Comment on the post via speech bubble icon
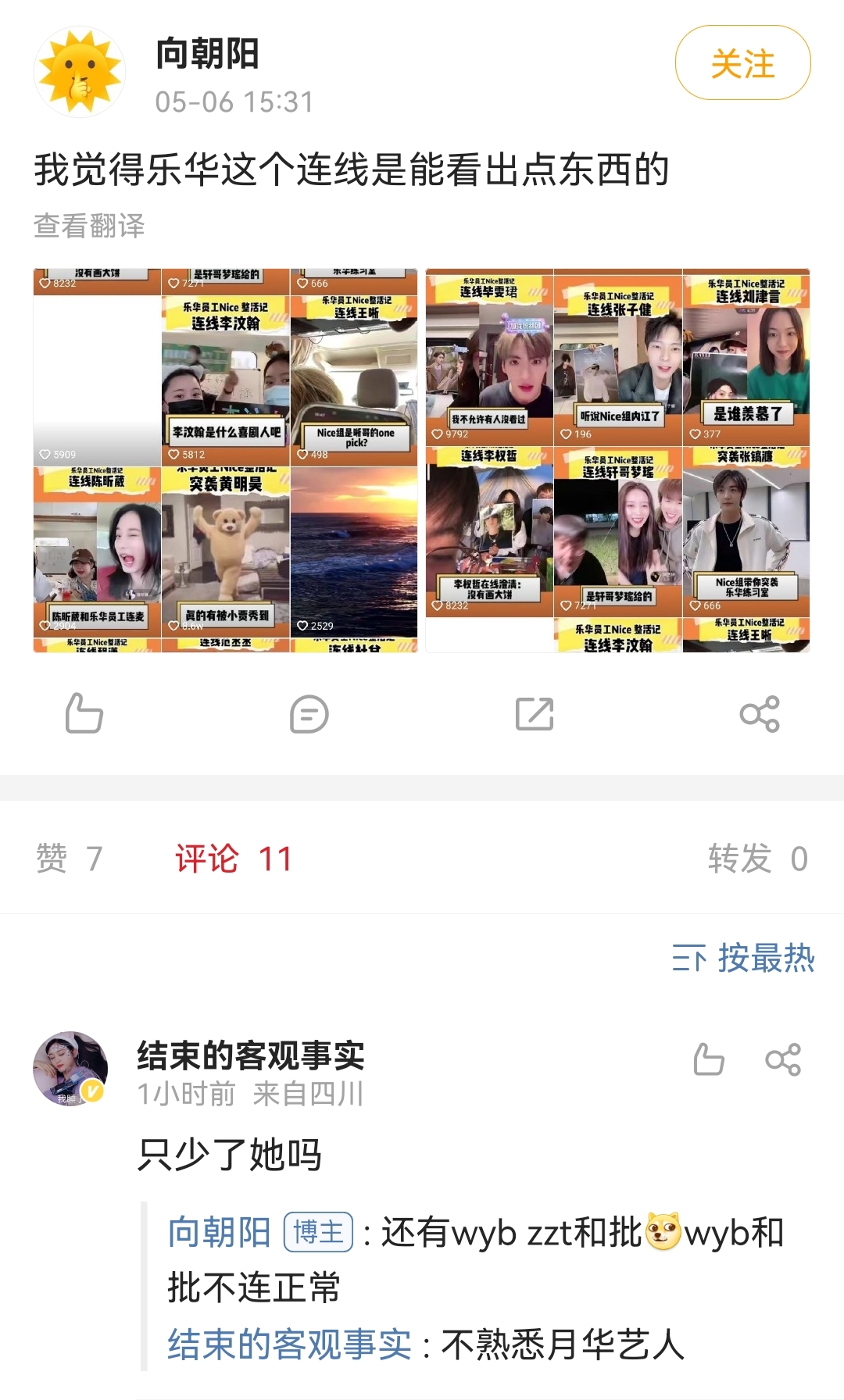 point(309,714)
